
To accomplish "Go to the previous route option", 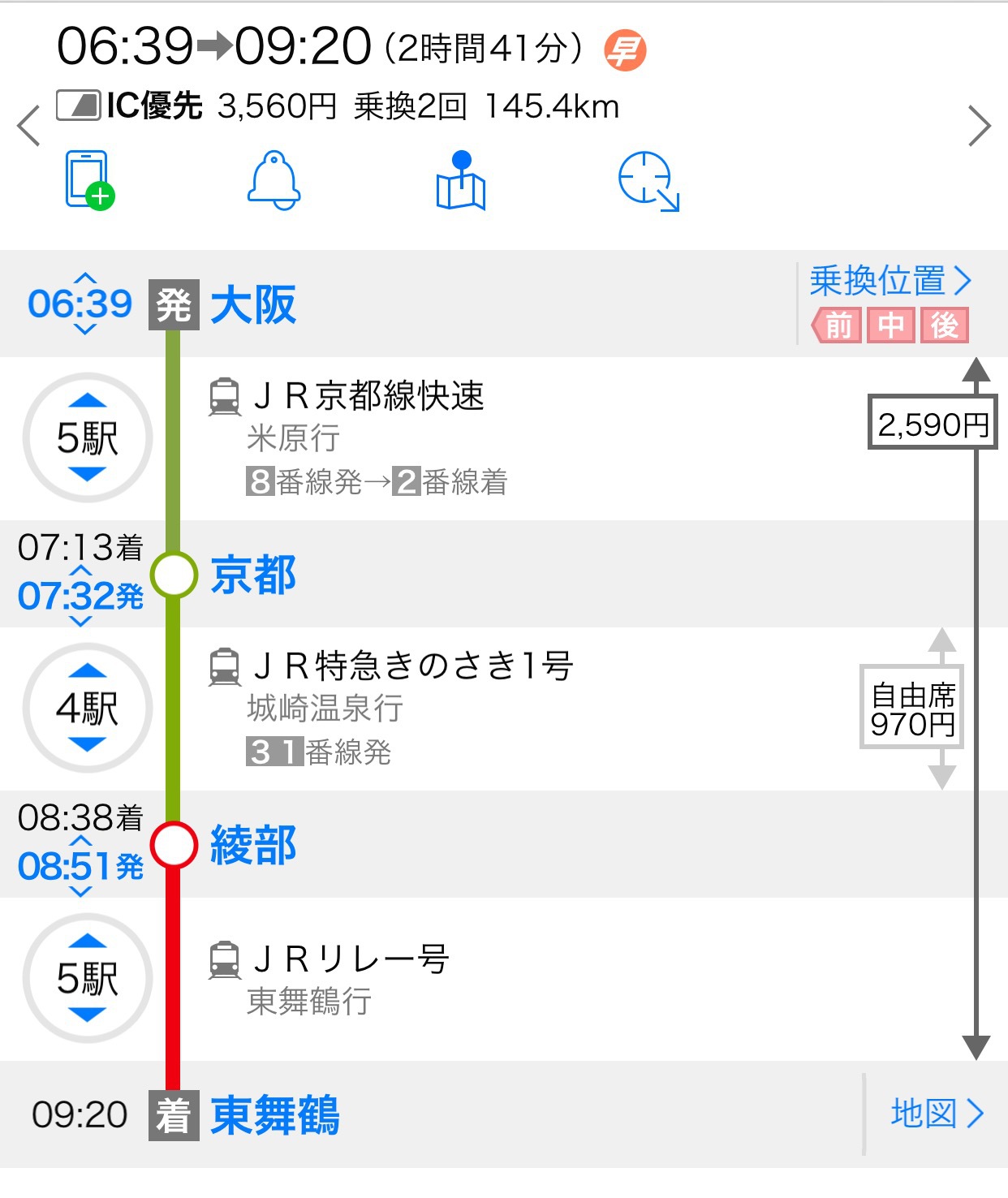I will coord(29,126).
